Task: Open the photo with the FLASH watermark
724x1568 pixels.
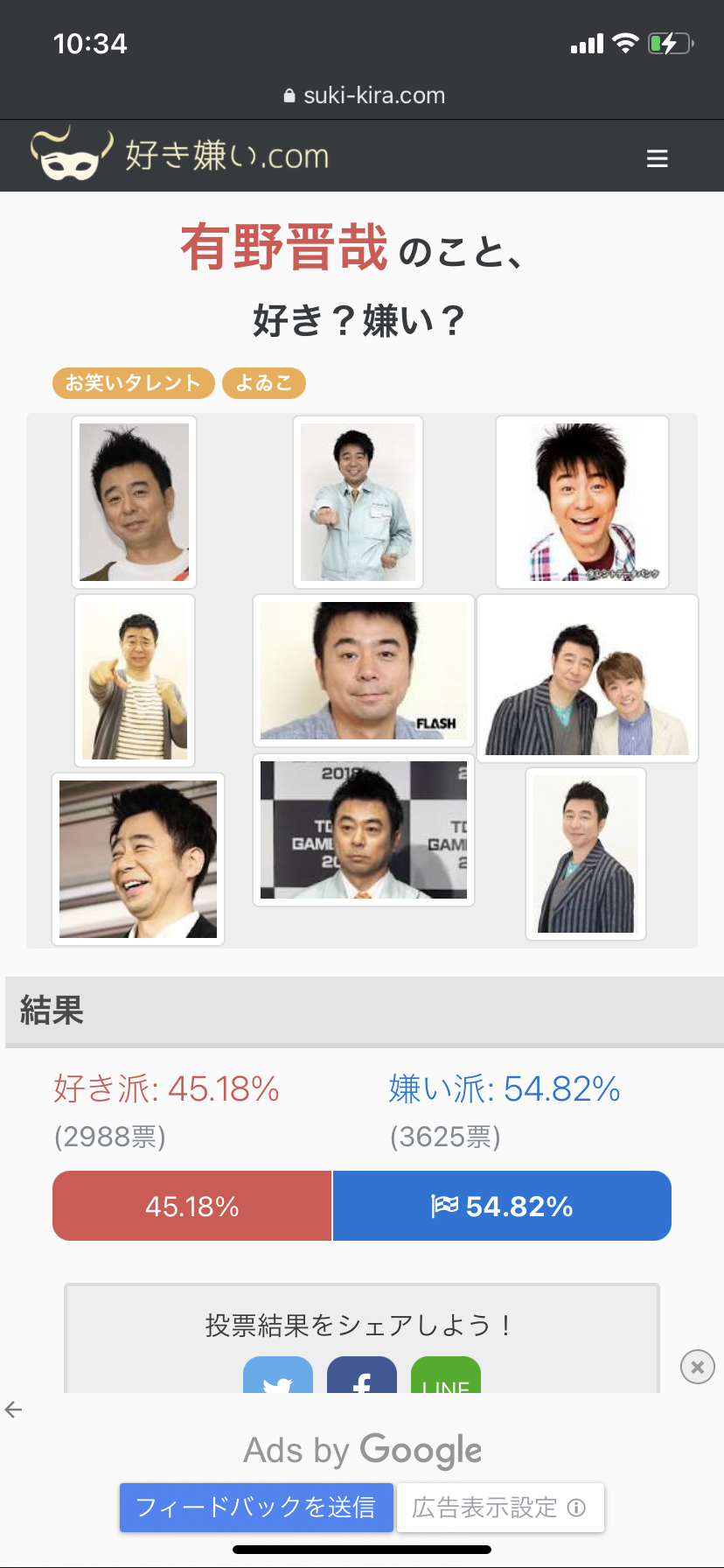Action: (x=364, y=670)
